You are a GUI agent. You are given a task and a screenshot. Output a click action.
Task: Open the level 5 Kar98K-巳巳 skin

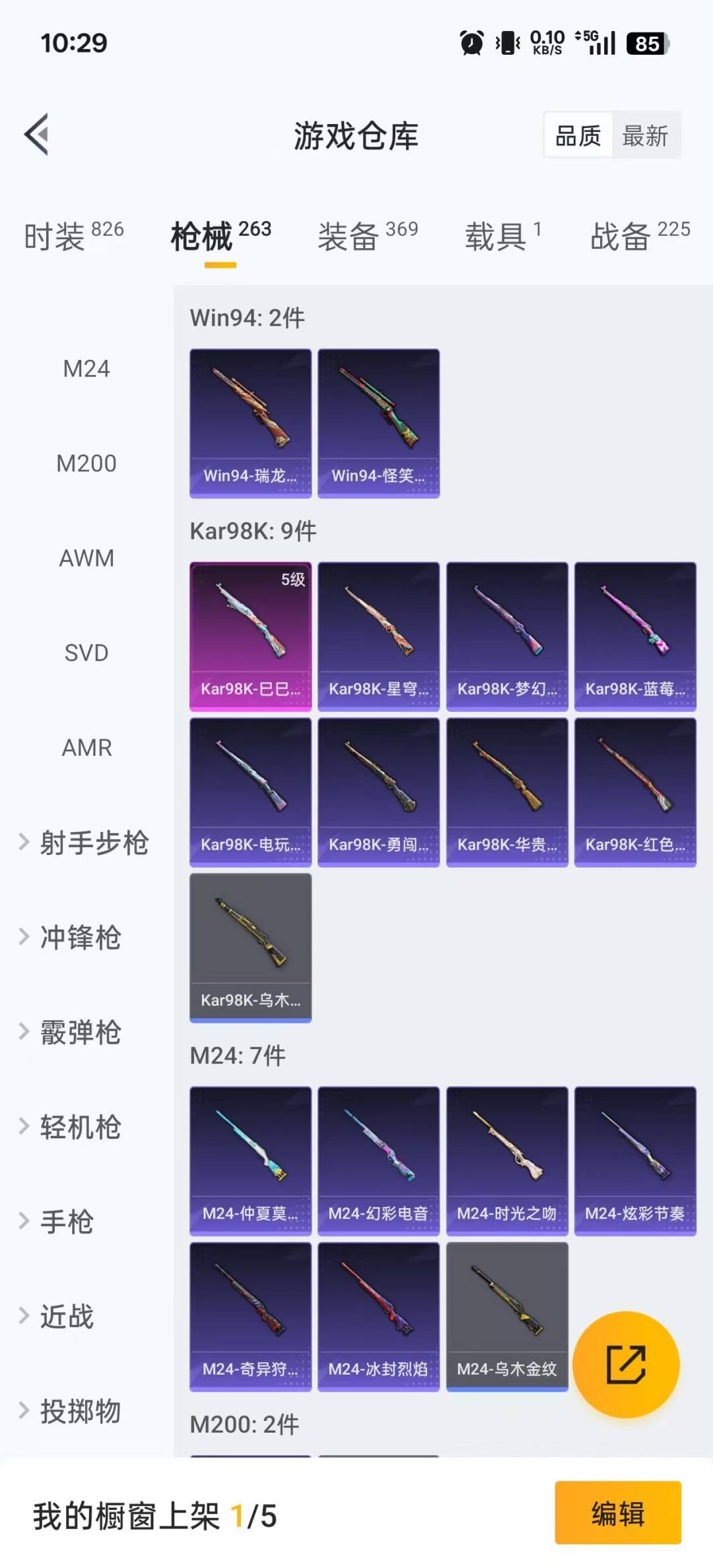250,636
